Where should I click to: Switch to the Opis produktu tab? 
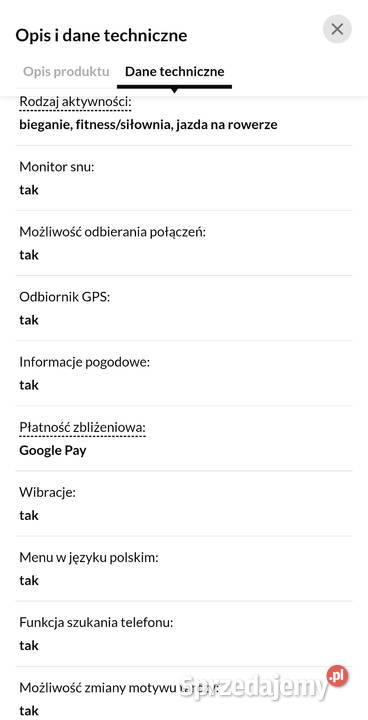66,72
